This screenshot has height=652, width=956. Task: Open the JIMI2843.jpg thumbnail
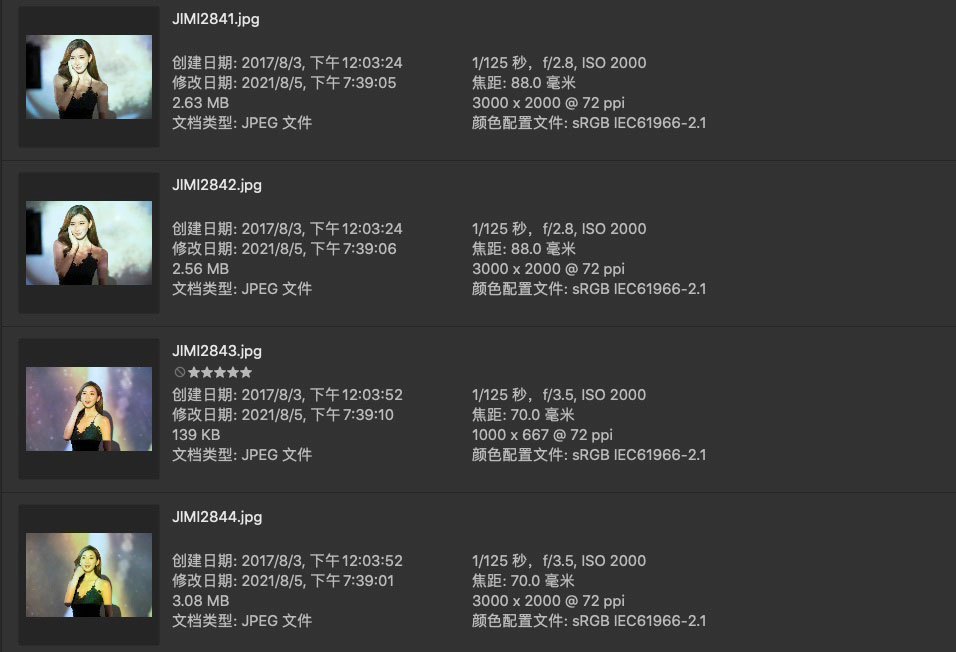pyautogui.click(x=89, y=408)
